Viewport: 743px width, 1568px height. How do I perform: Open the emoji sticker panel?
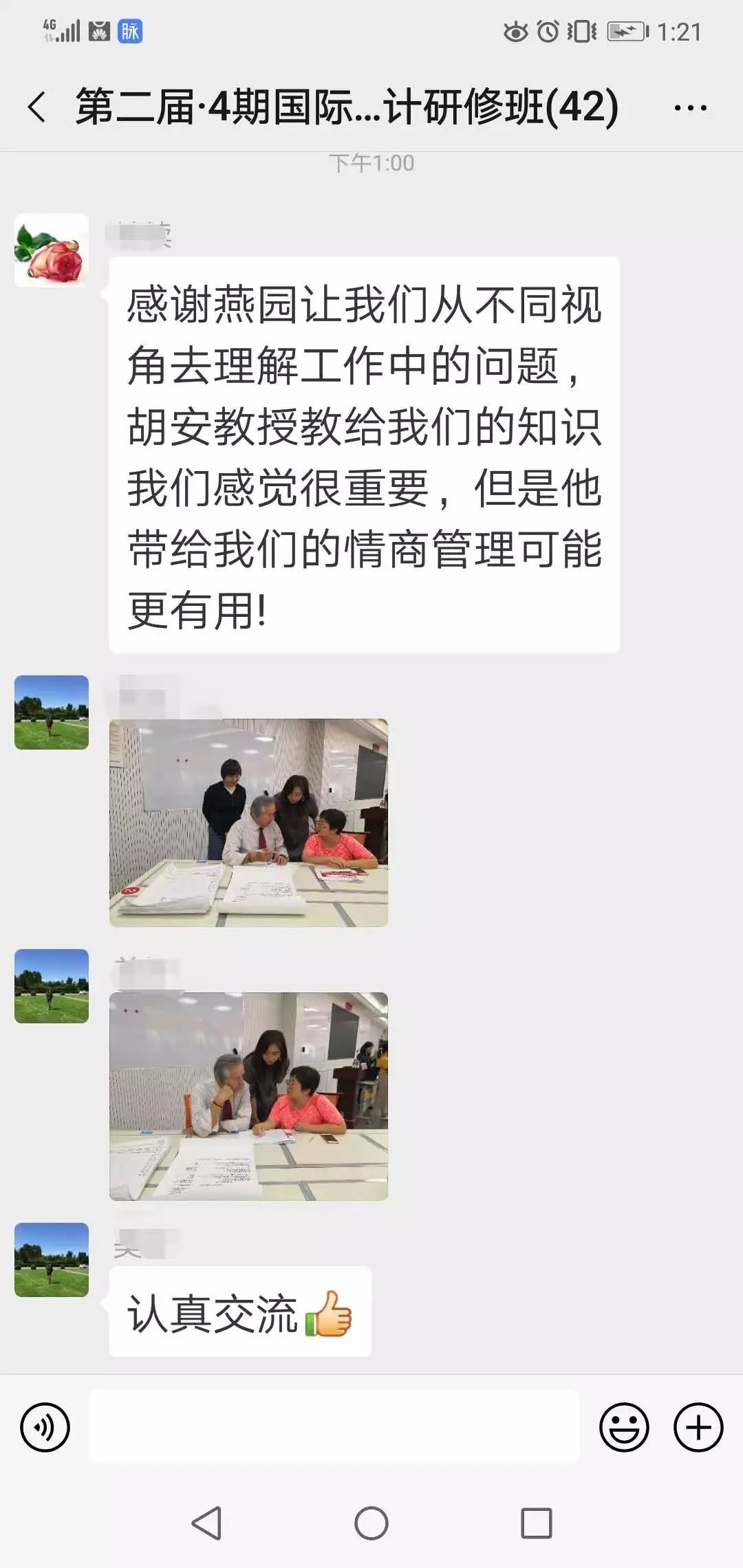coord(624,1428)
